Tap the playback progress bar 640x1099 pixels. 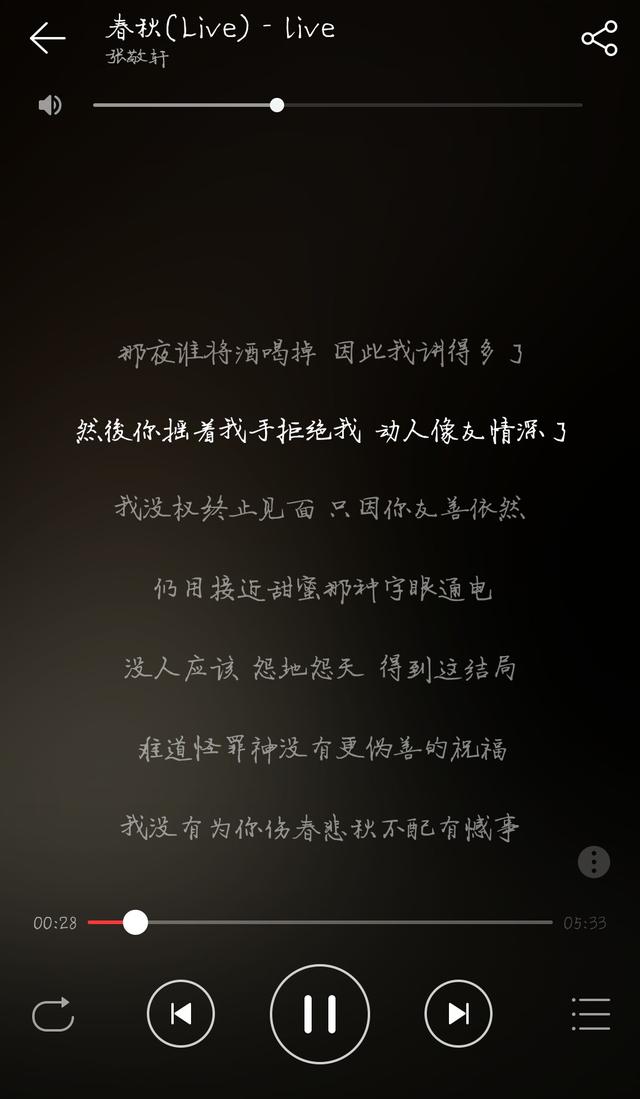point(320,922)
